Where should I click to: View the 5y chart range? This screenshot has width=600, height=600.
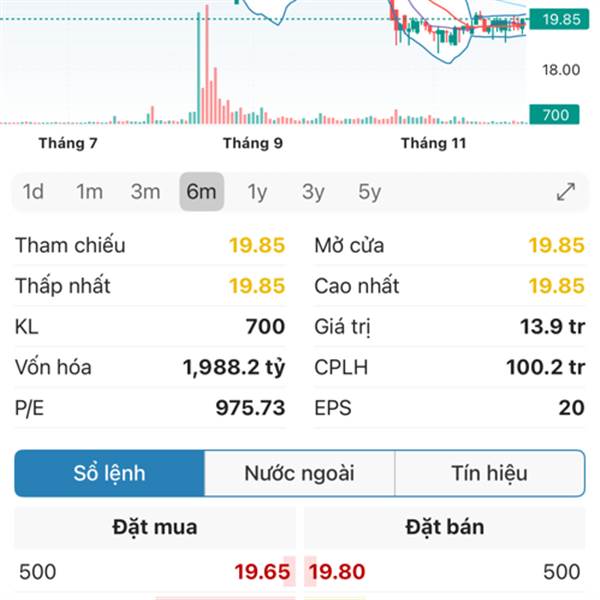(x=369, y=192)
